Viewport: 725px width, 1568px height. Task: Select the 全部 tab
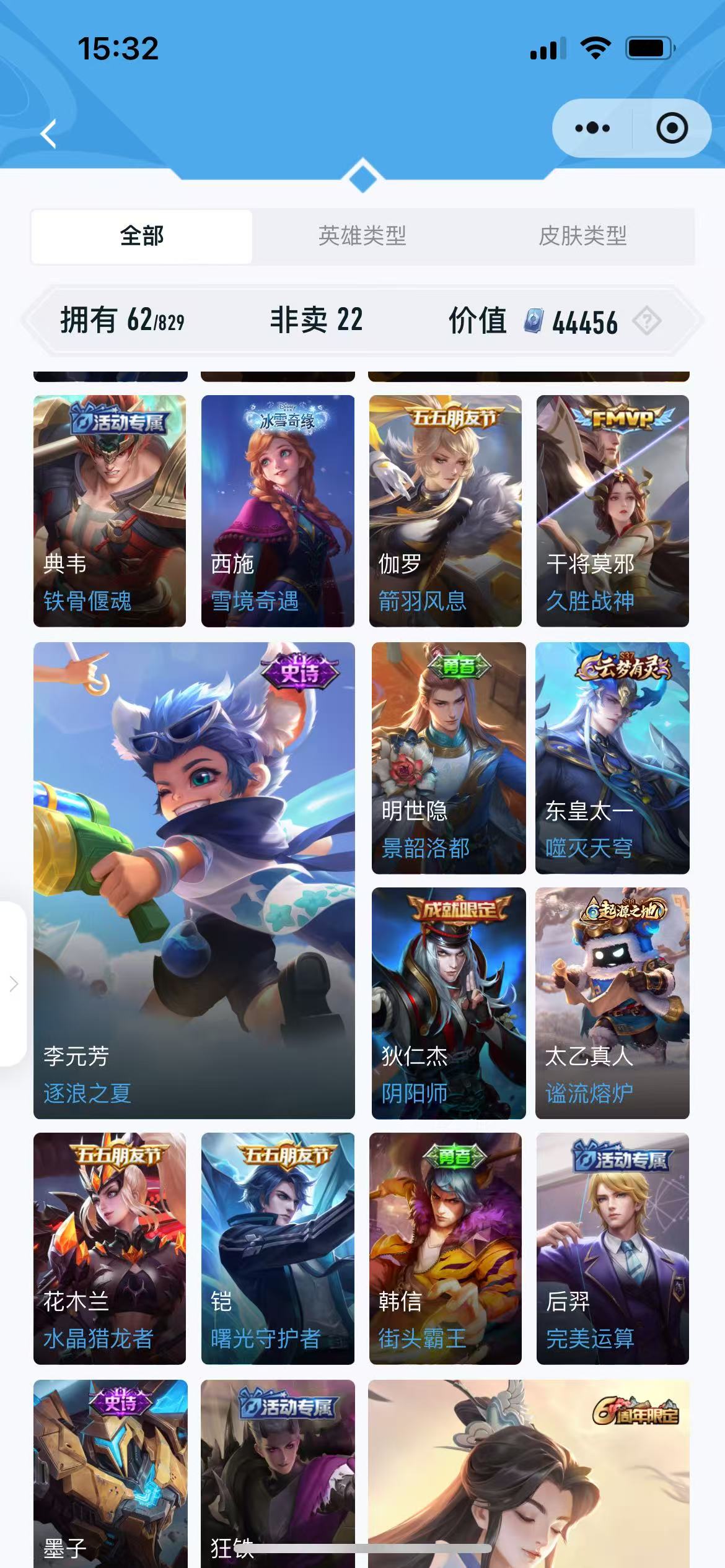click(142, 237)
